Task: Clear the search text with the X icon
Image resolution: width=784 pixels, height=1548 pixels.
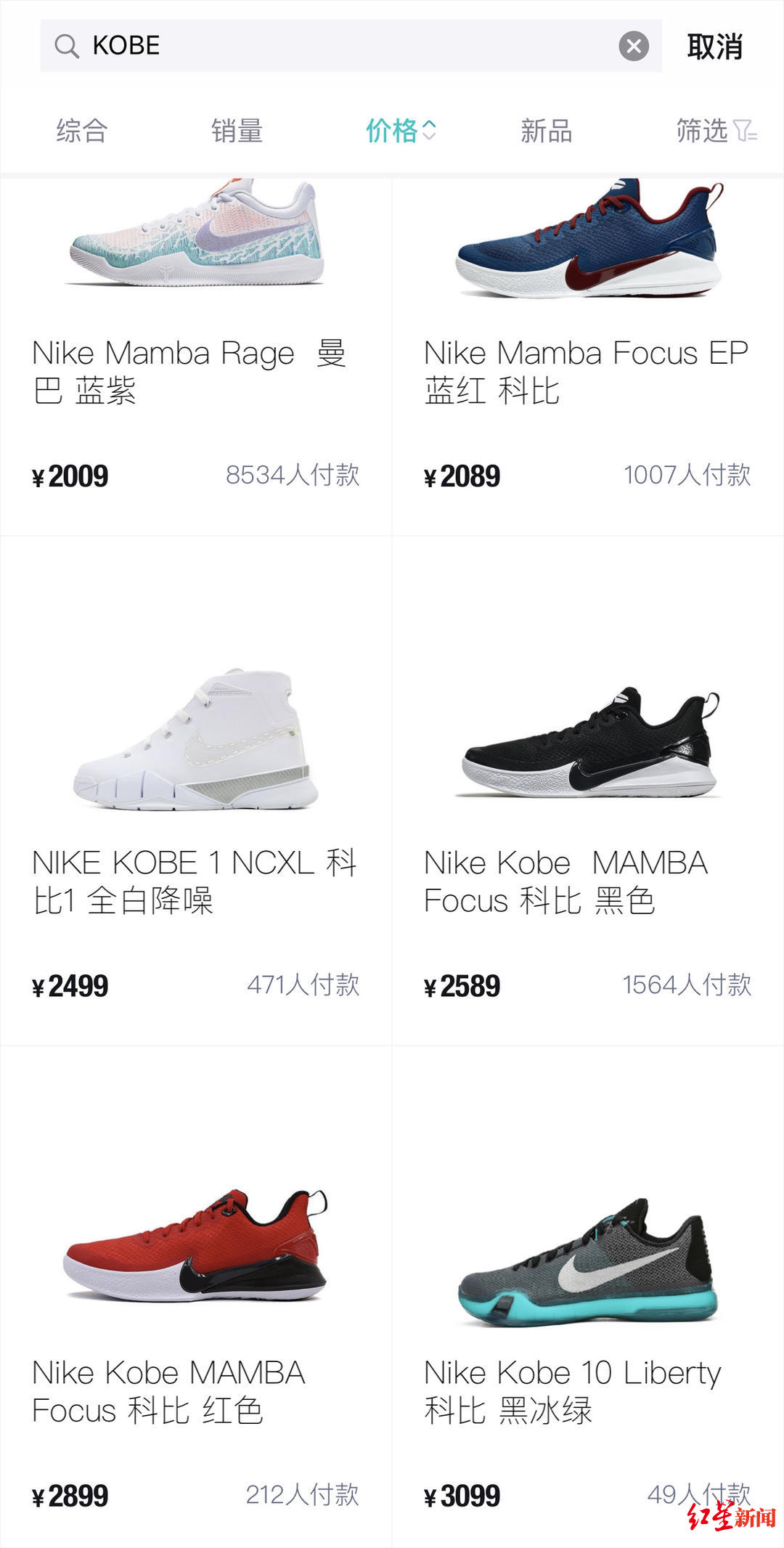Action: (633, 46)
